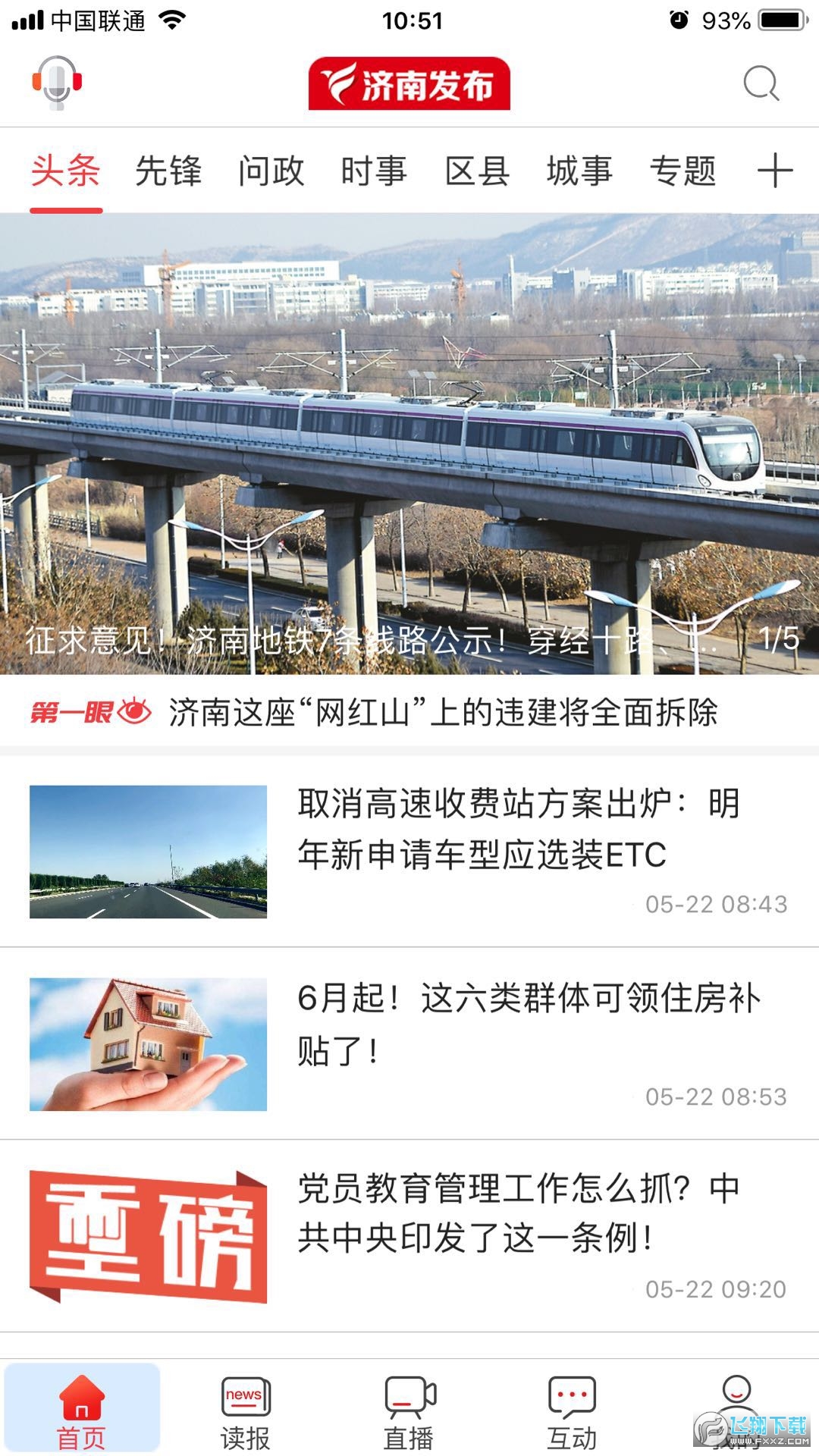Open the 第一眼 网红山 headline
The image size is (819, 1456).
(x=442, y=712)
